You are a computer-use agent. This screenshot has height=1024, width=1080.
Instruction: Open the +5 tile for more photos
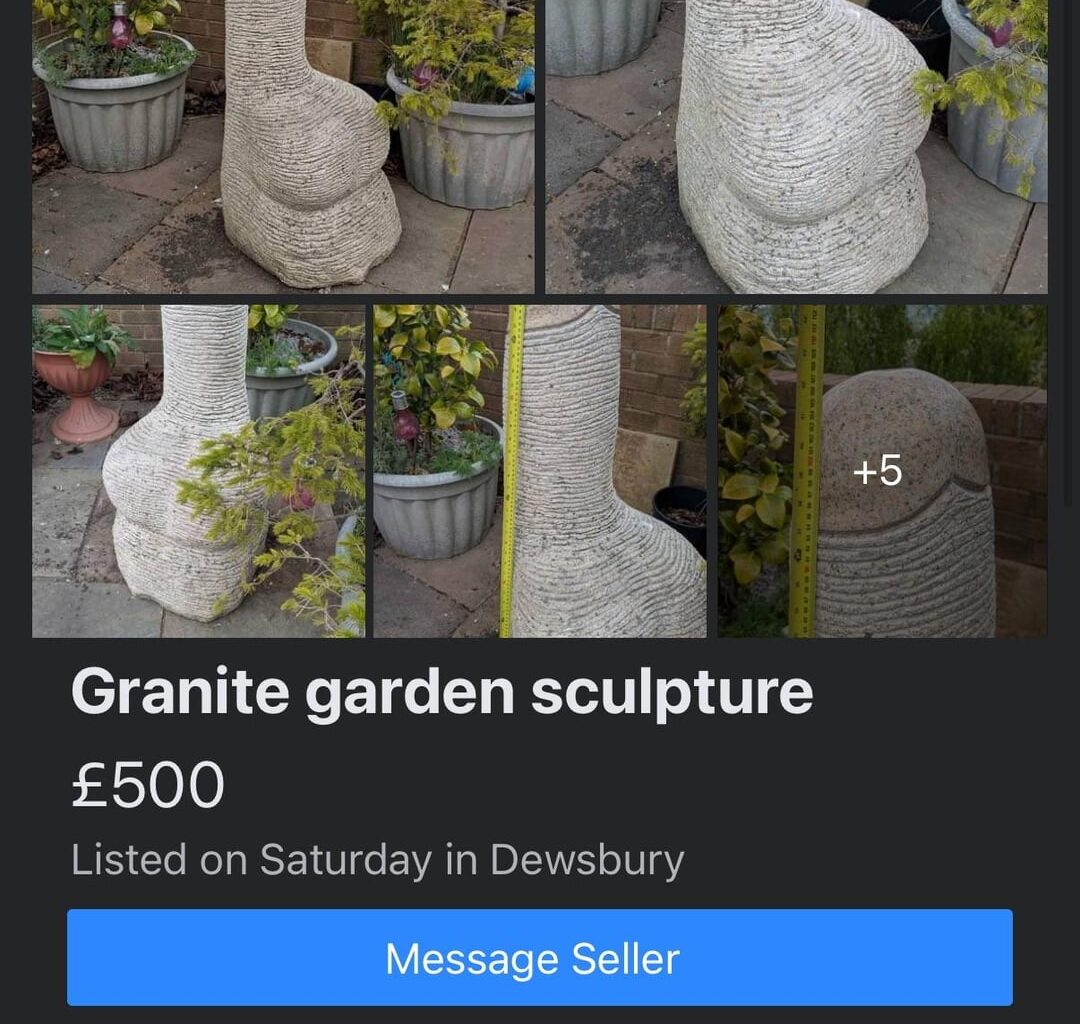click(x=882, y=471)
